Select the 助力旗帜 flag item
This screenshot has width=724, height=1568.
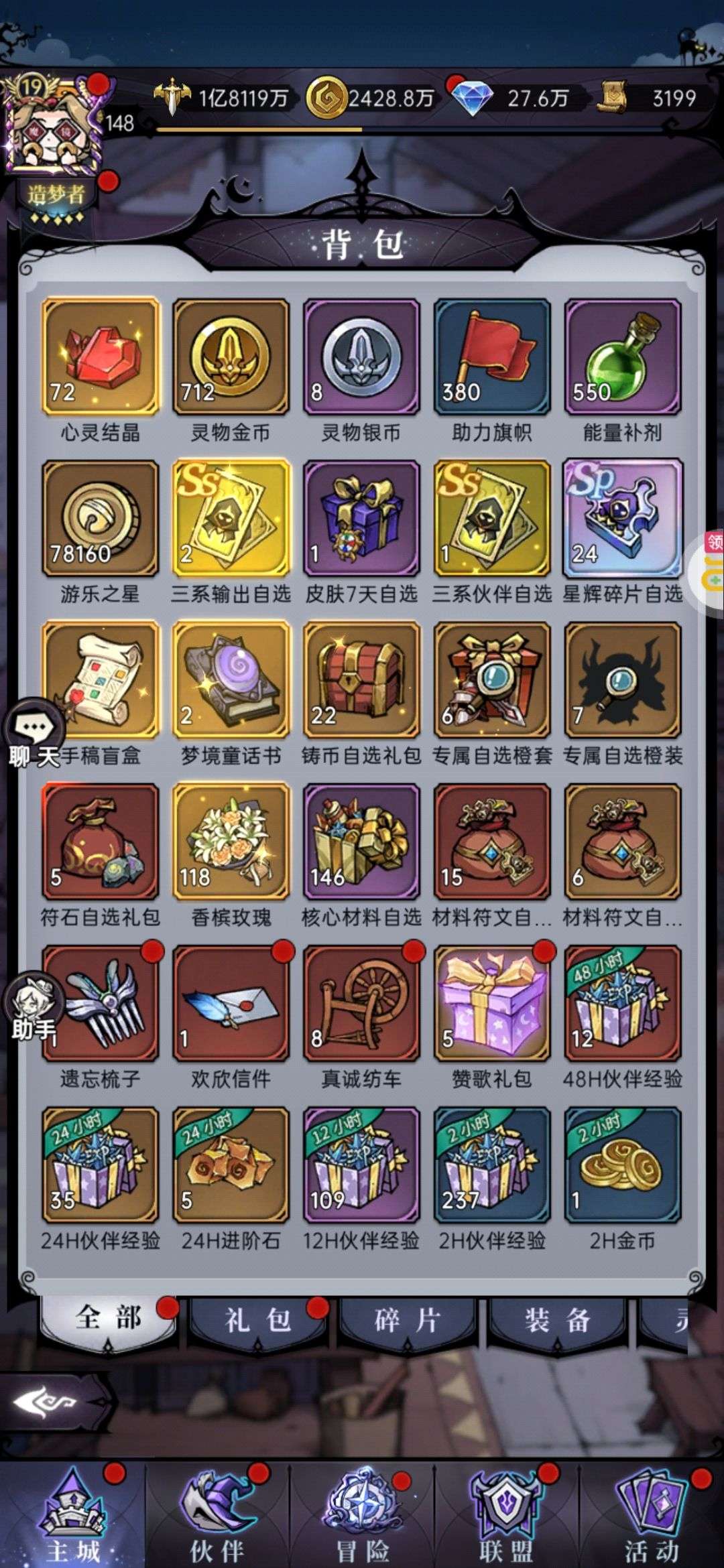pos(492,356)
